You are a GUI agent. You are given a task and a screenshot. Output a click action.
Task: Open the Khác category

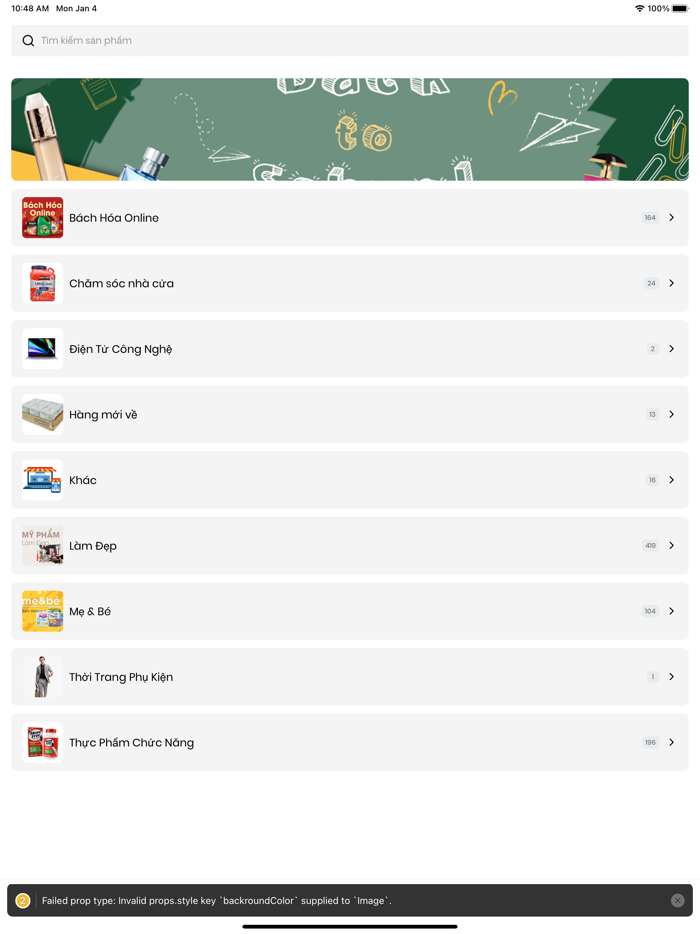tap(350, 480)
